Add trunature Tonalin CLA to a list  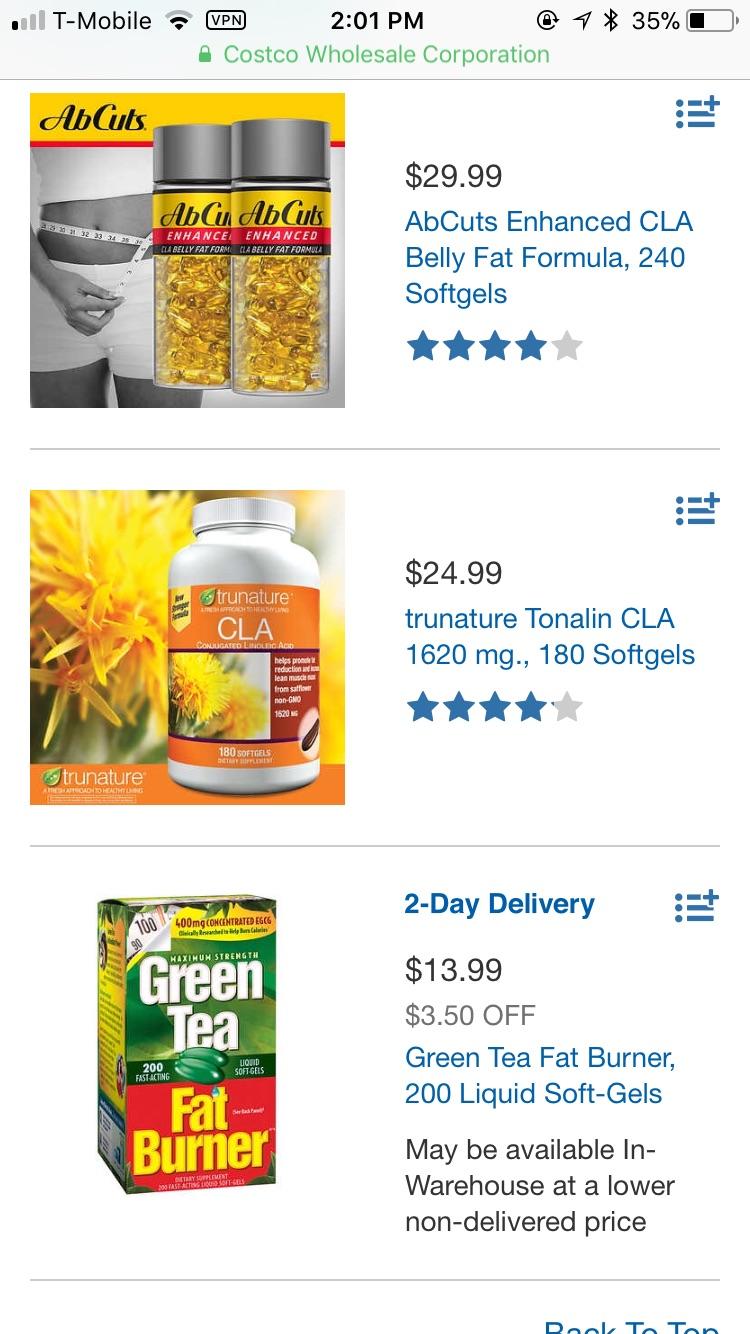pyautogui.click(x=697, y=511)
